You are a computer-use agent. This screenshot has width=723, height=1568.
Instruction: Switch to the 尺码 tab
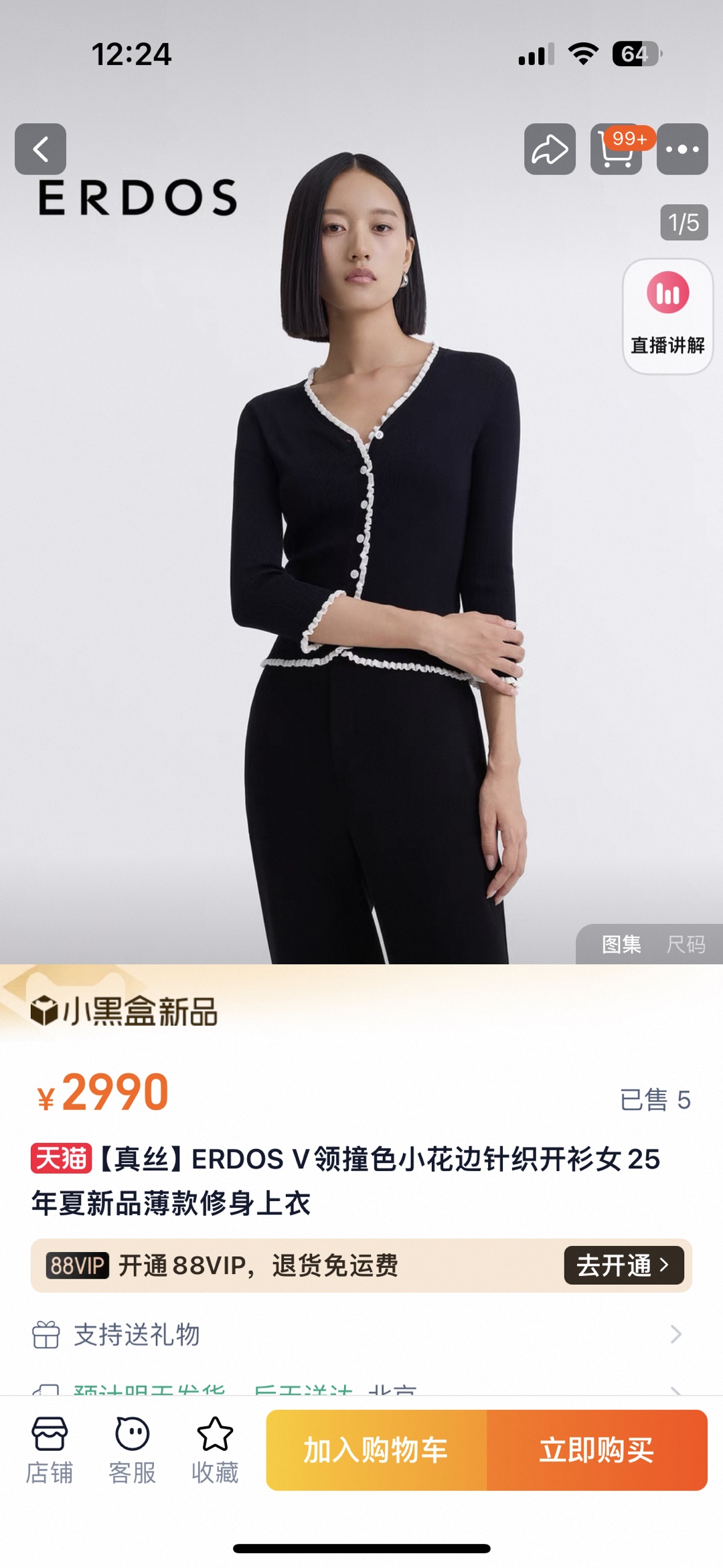(686, 944)
